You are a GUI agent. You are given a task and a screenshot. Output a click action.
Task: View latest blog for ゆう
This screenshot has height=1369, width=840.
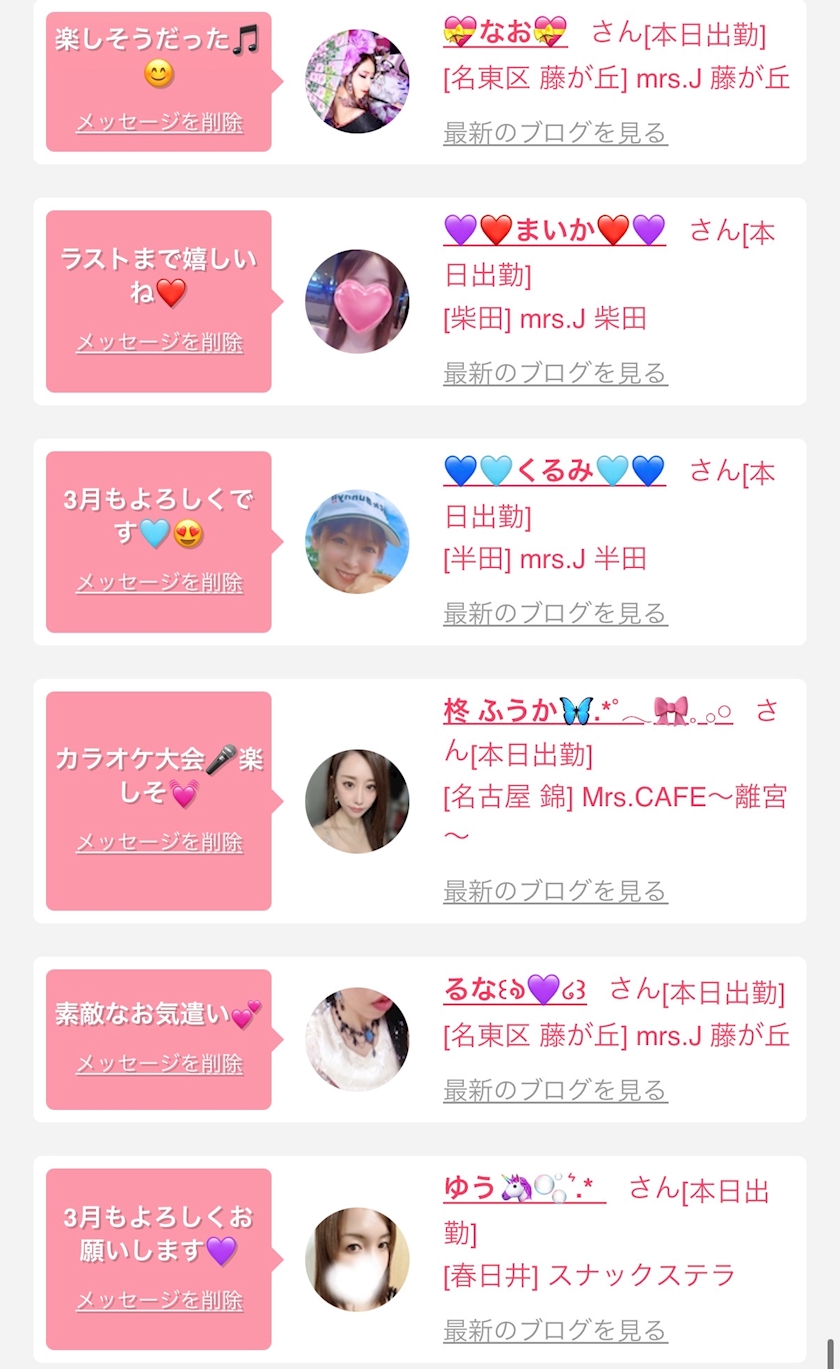(x=555, y=1330)
